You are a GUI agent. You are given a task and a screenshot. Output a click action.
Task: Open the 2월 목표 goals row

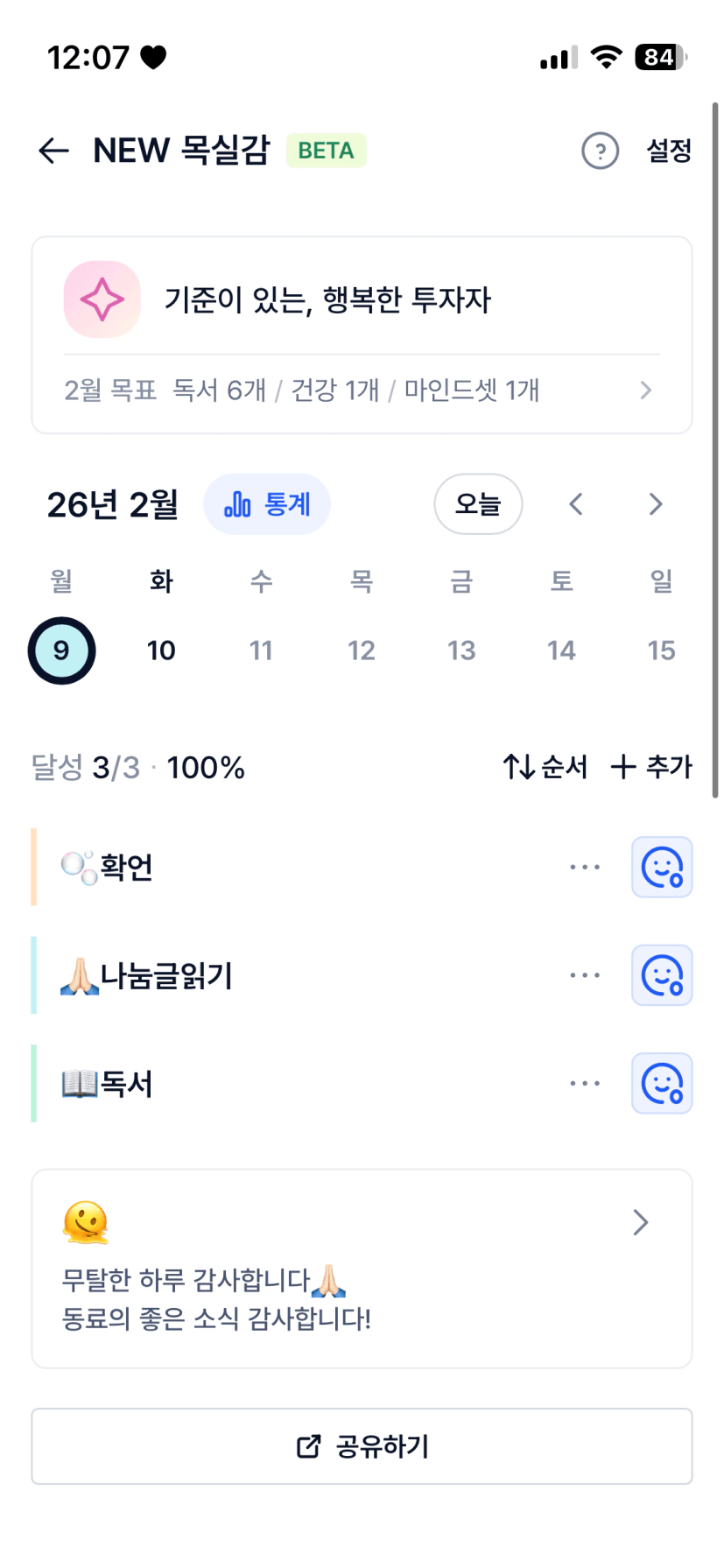(x=361, y=390)
